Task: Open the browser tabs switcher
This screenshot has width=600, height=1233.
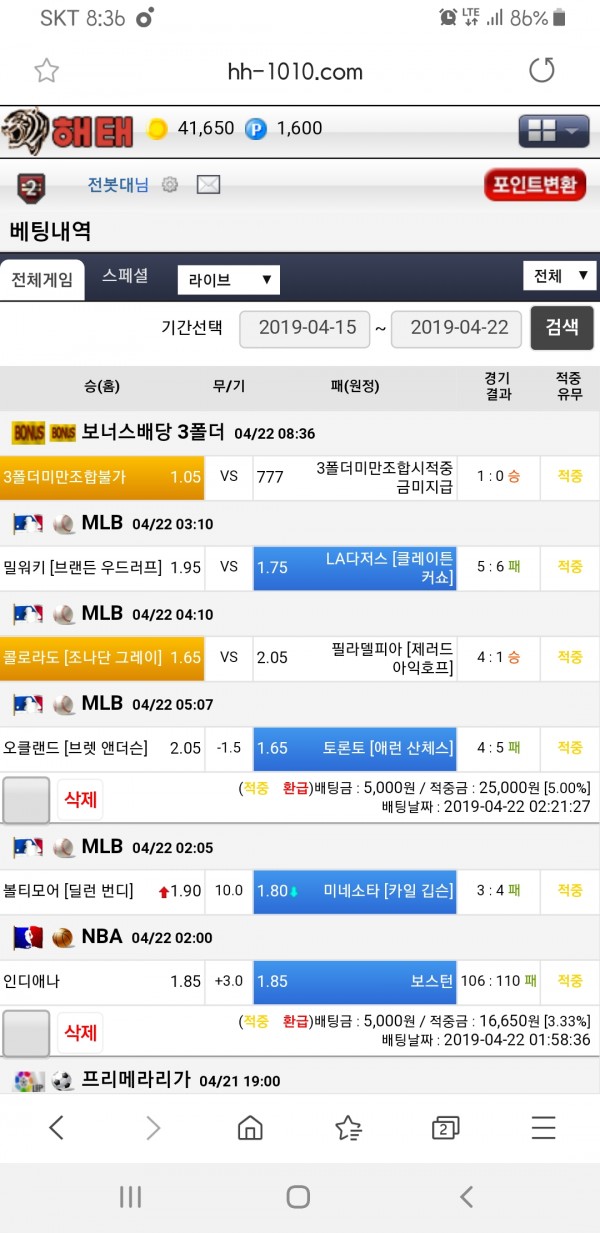Action: coord(445,1128)
